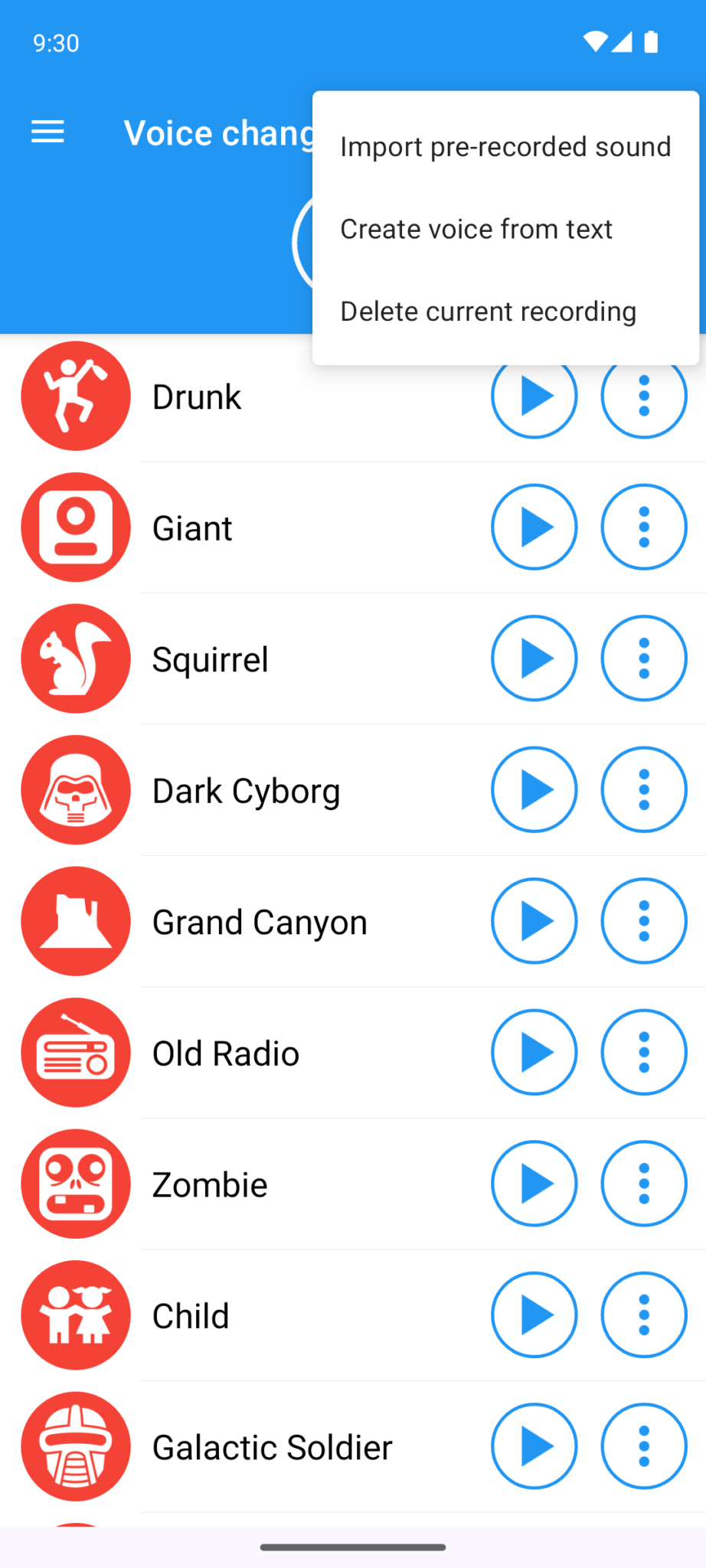
Task: Tap the Grand Canyon effect icon
Action: tap(76, 921)
